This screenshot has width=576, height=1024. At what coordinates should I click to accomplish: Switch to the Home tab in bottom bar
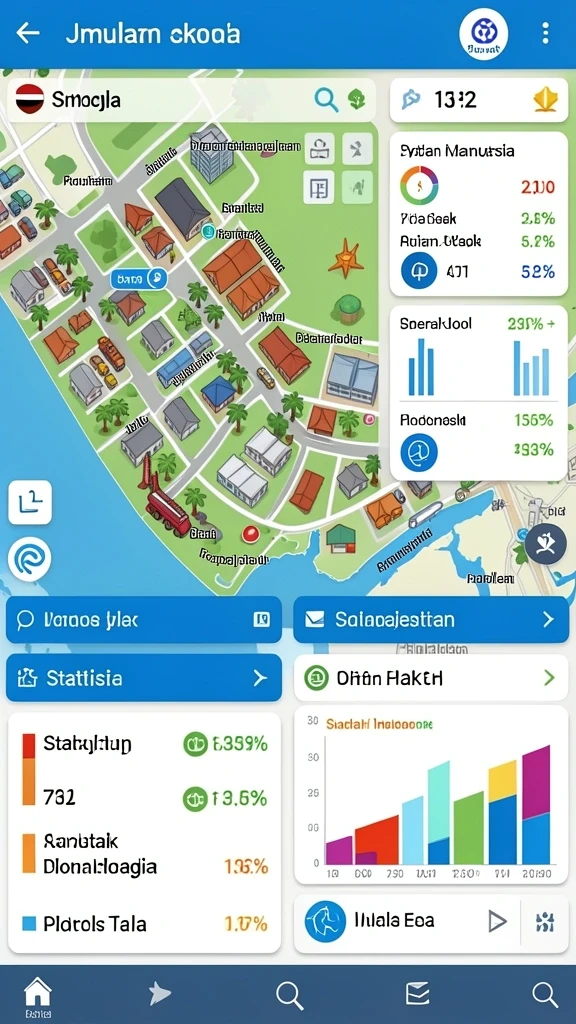(38, 997)
